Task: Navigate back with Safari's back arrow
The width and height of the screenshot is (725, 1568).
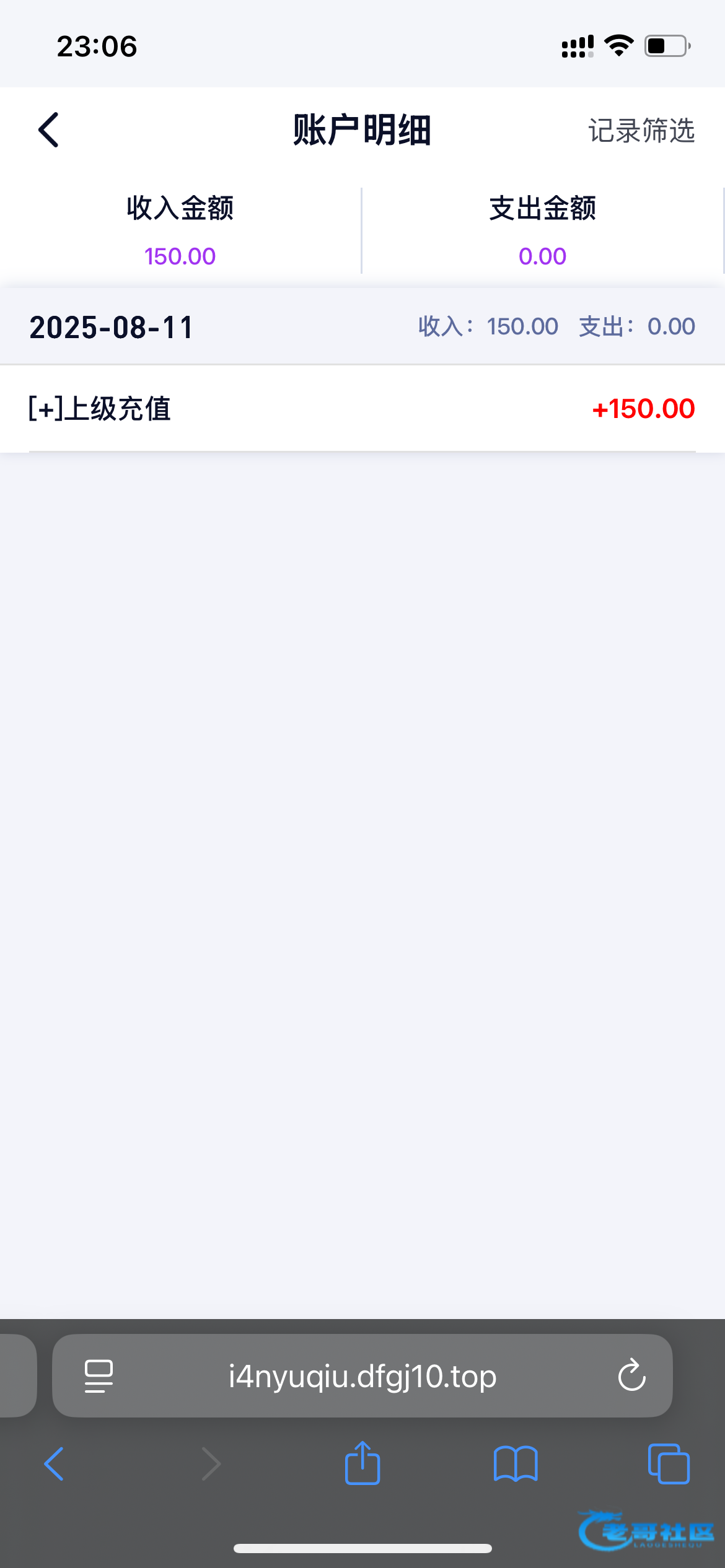Action: click(54, 1464)
